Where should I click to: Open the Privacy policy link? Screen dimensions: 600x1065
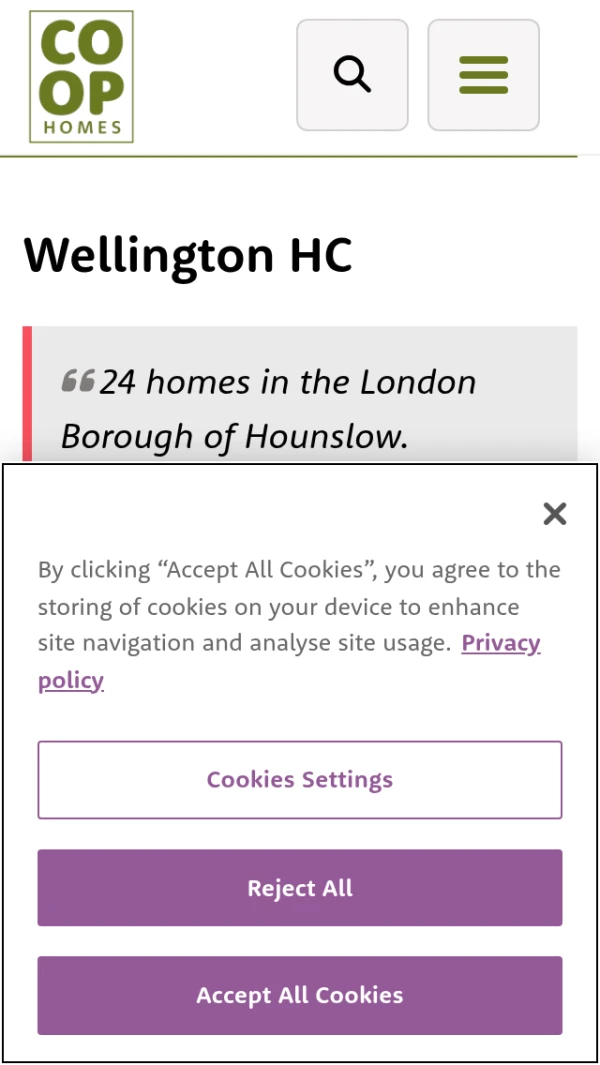pyautogui.click(x=500, y=643)
